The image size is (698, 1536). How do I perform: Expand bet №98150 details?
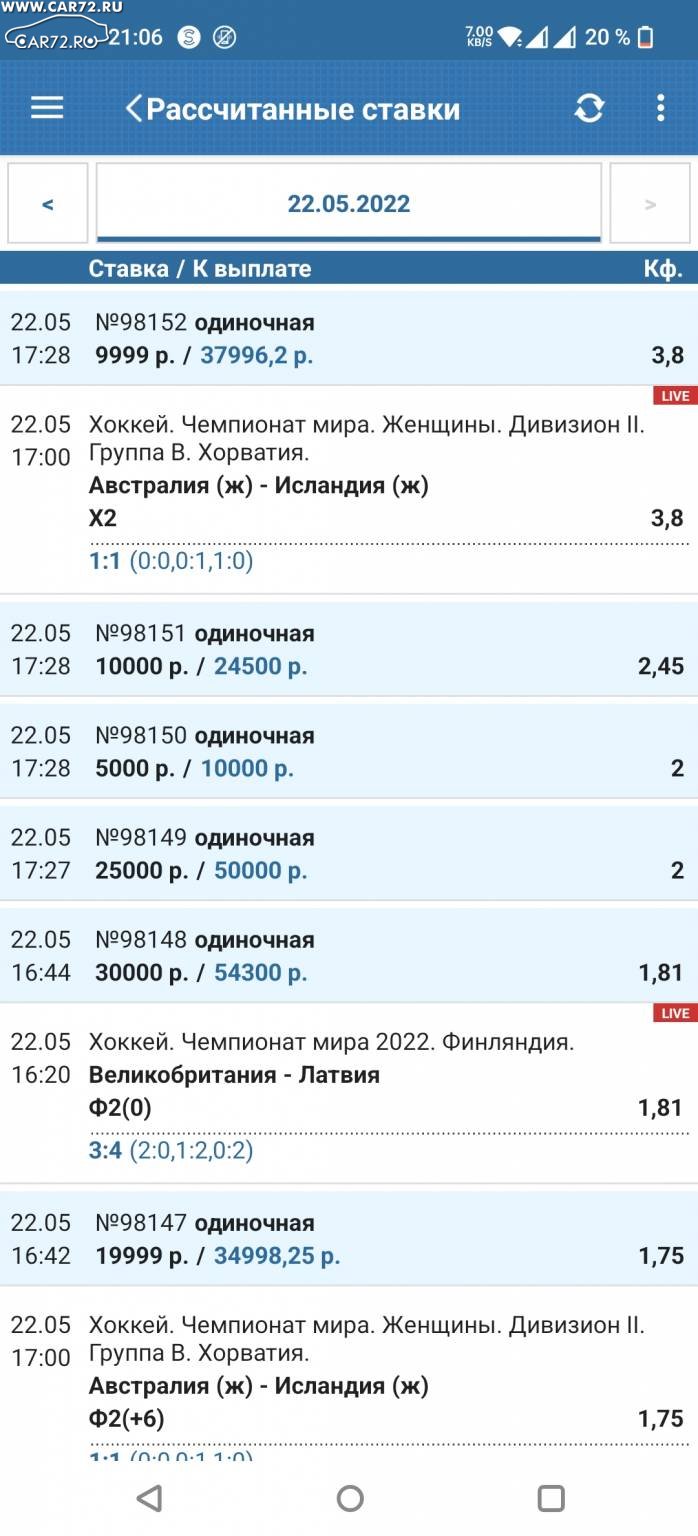click(348, 752)
